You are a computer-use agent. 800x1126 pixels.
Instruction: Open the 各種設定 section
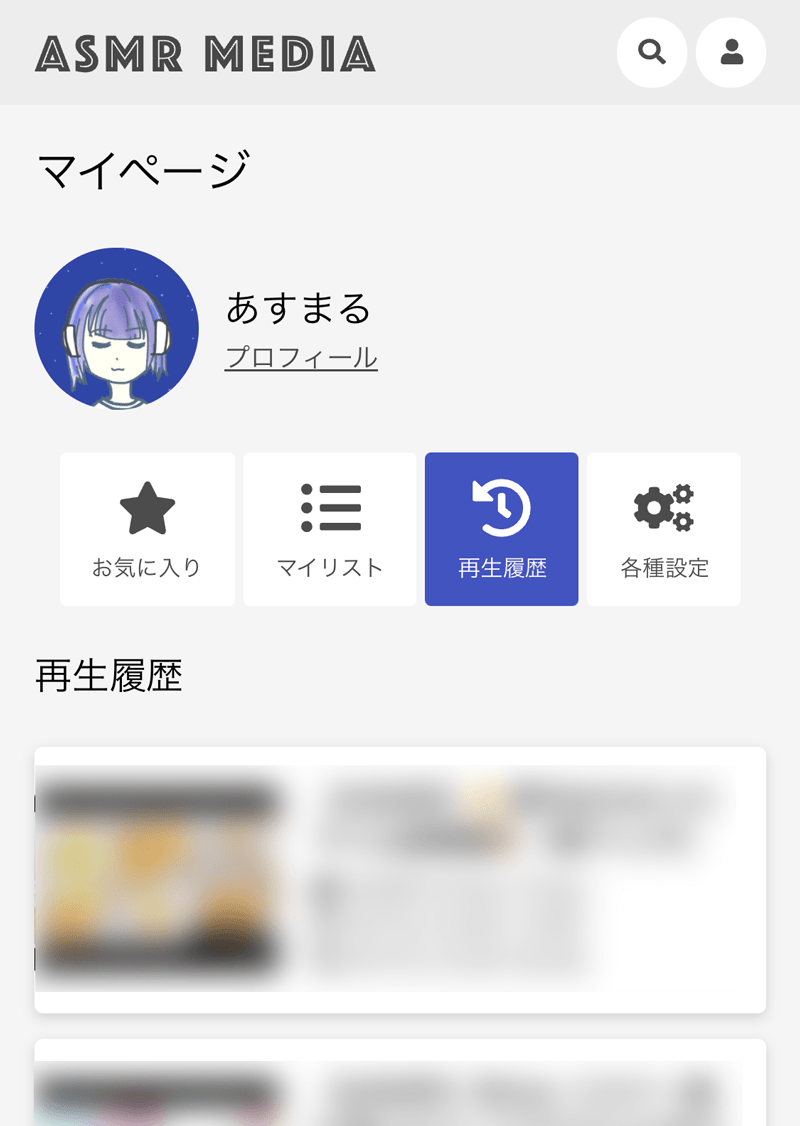[663, 529]
